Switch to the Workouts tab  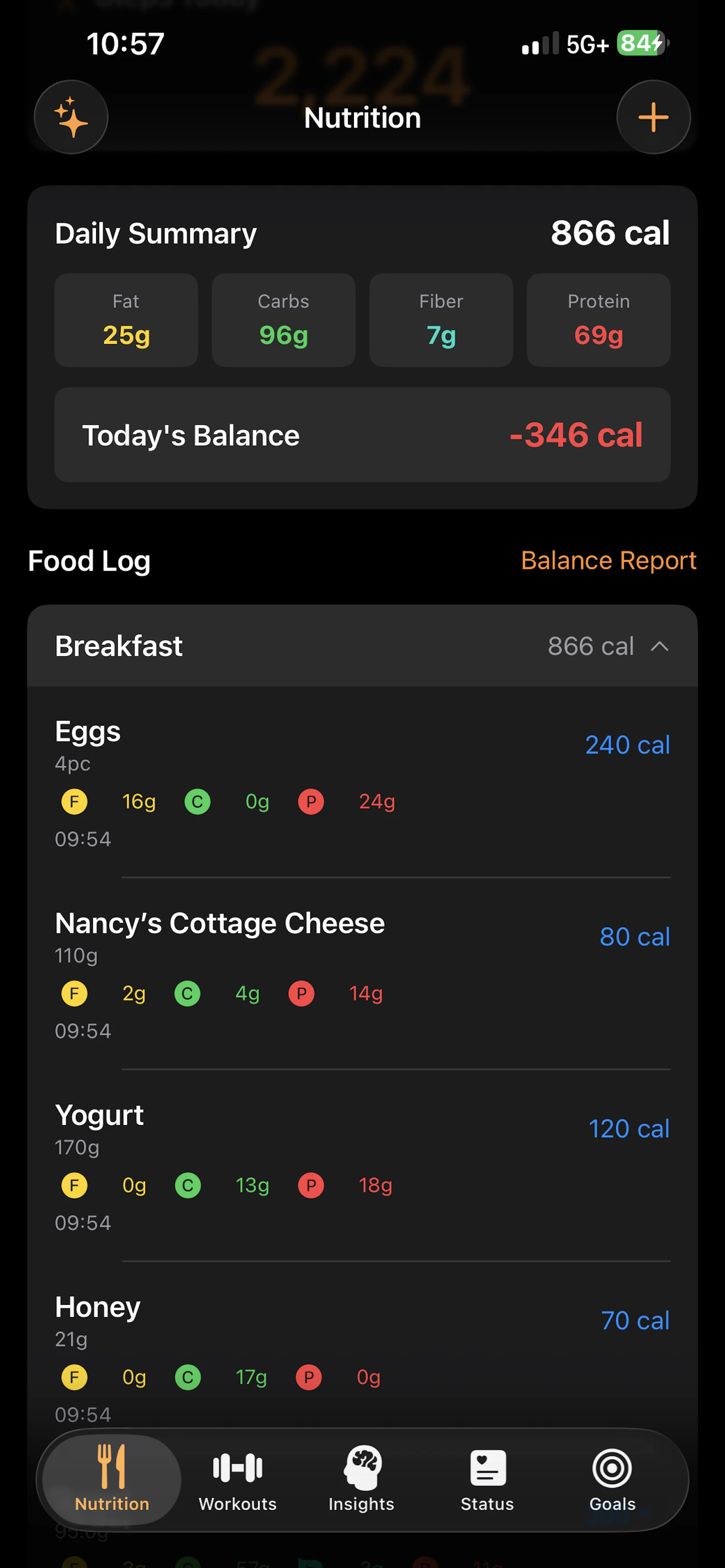(237, 1479)
